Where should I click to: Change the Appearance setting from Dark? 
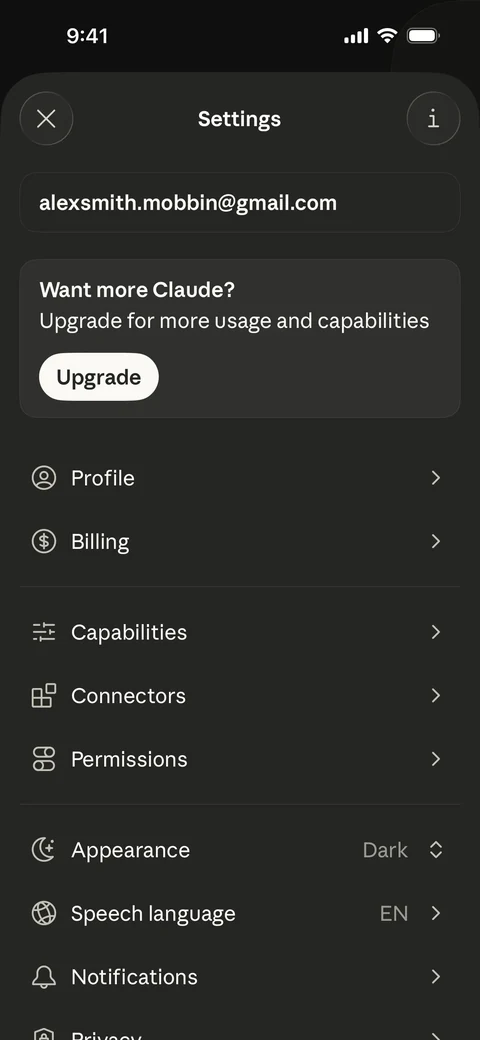[240, 850]
